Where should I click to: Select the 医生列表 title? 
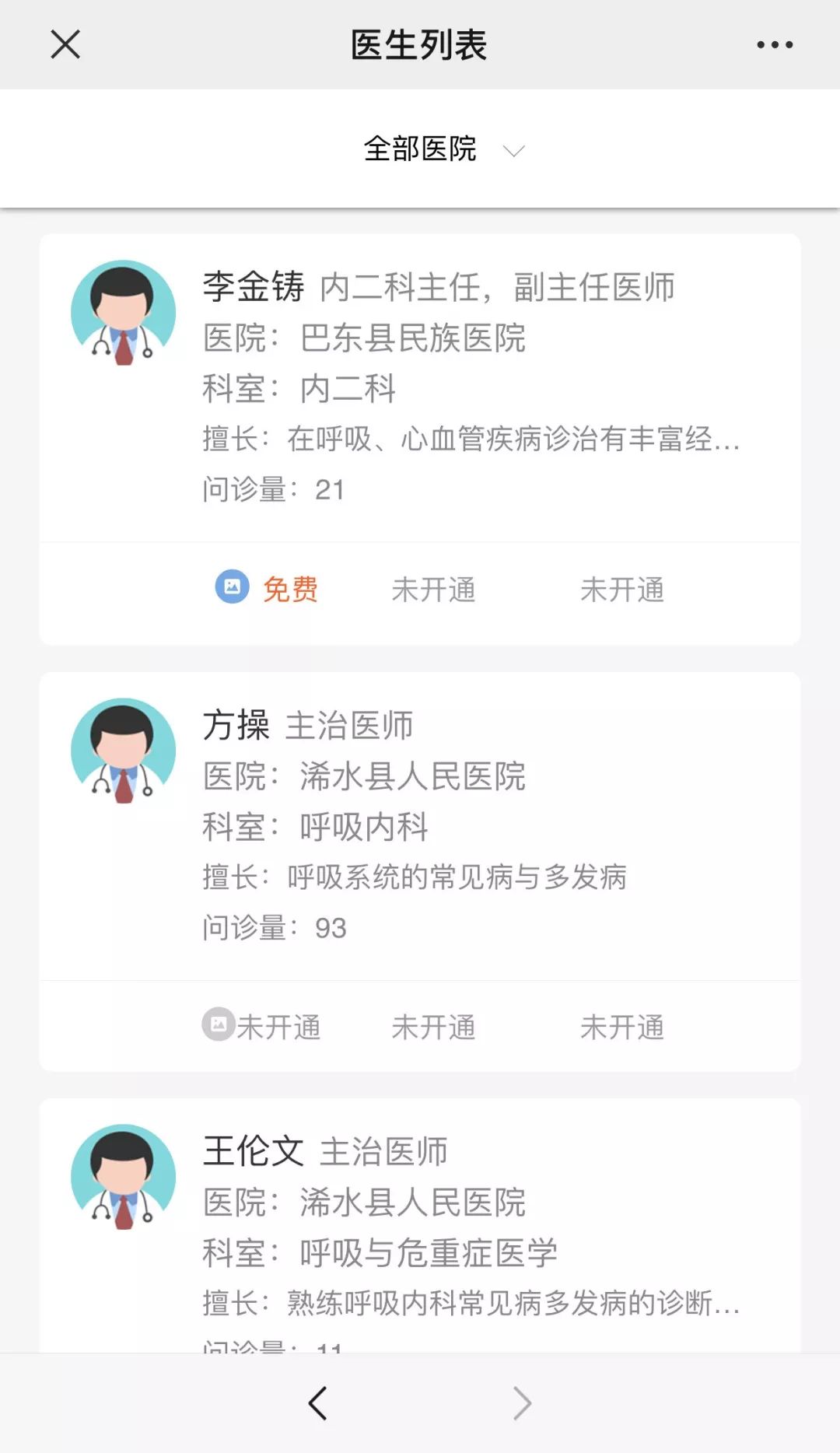coord(420,44)
